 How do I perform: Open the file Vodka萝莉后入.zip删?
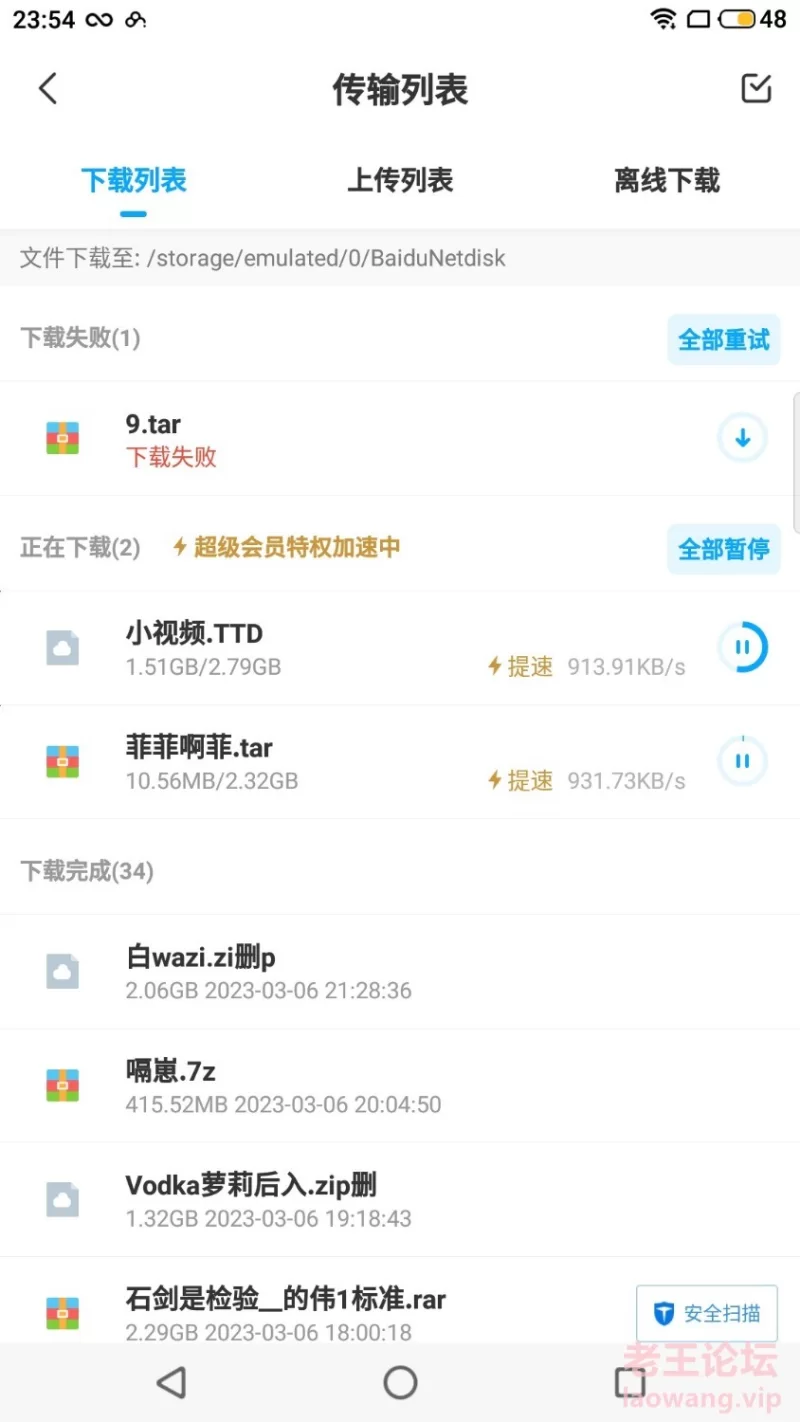click(x=400, y=1200)
